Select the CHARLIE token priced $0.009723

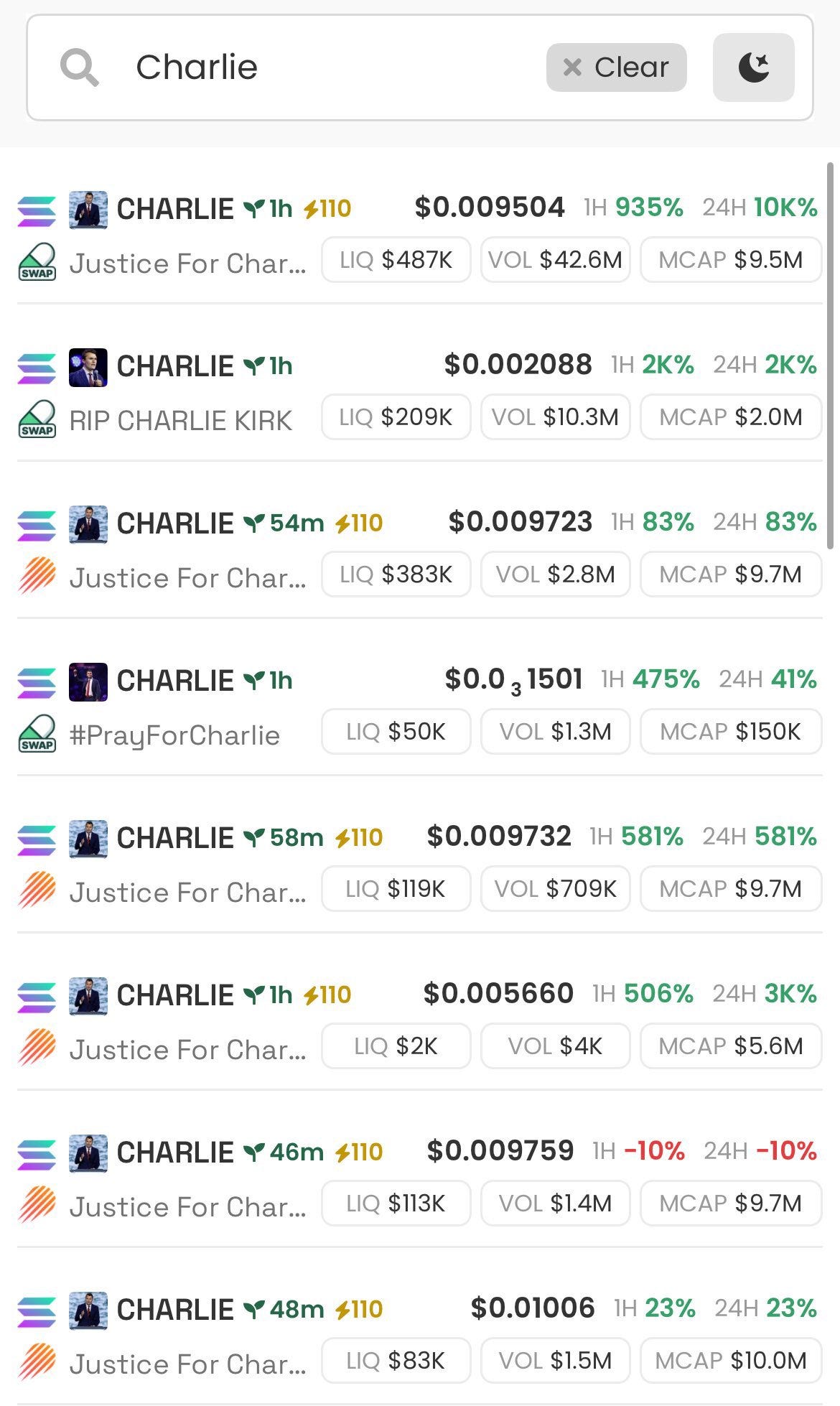419,549
